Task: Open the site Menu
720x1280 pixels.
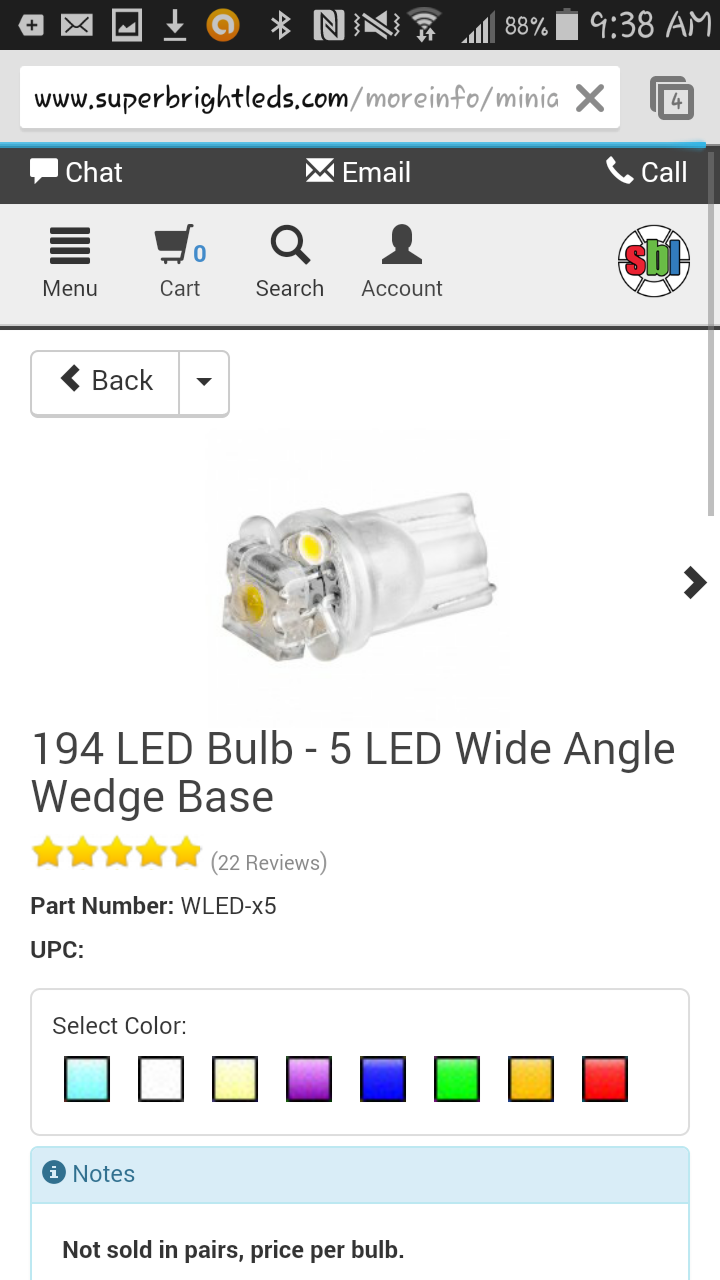Action: 70,263
